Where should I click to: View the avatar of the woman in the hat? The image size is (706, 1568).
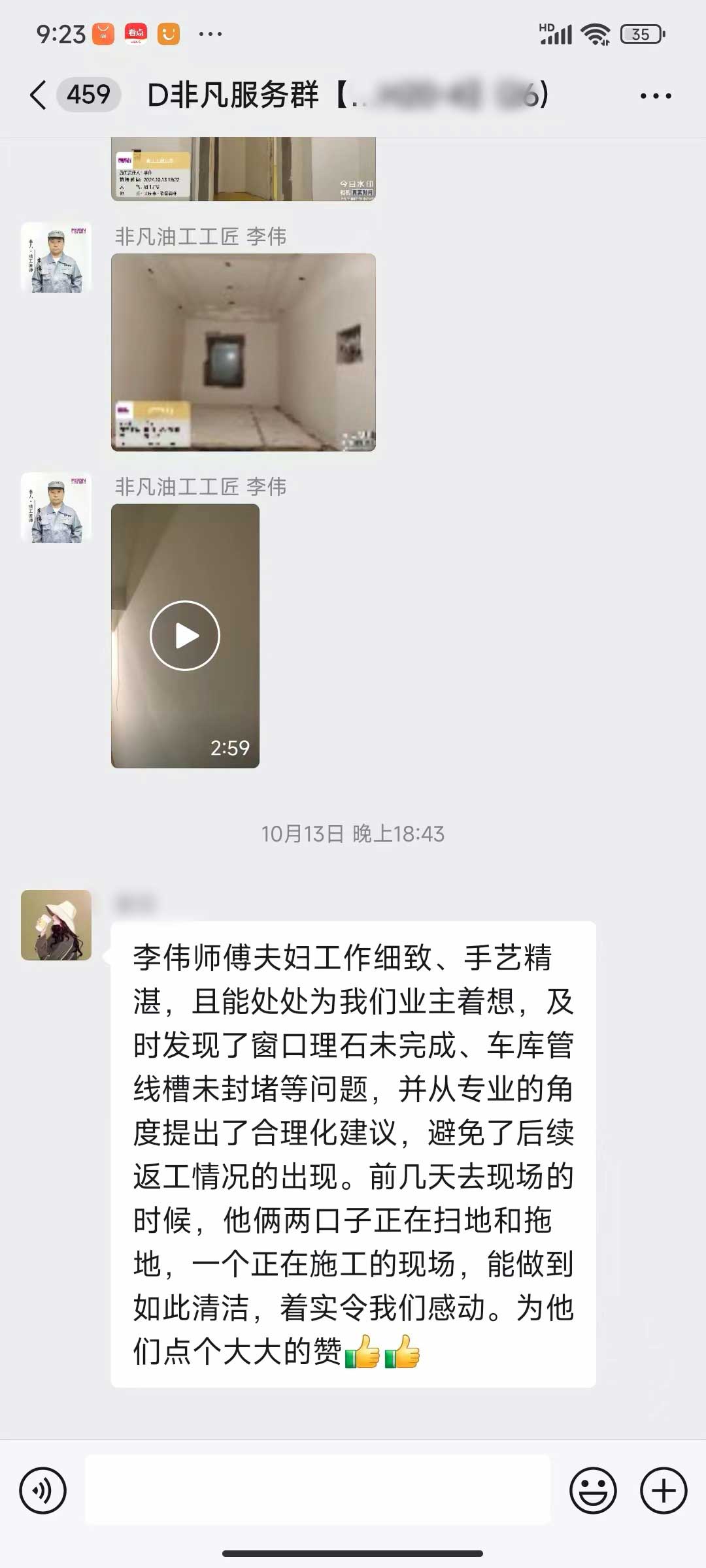(x=56, y=924)
